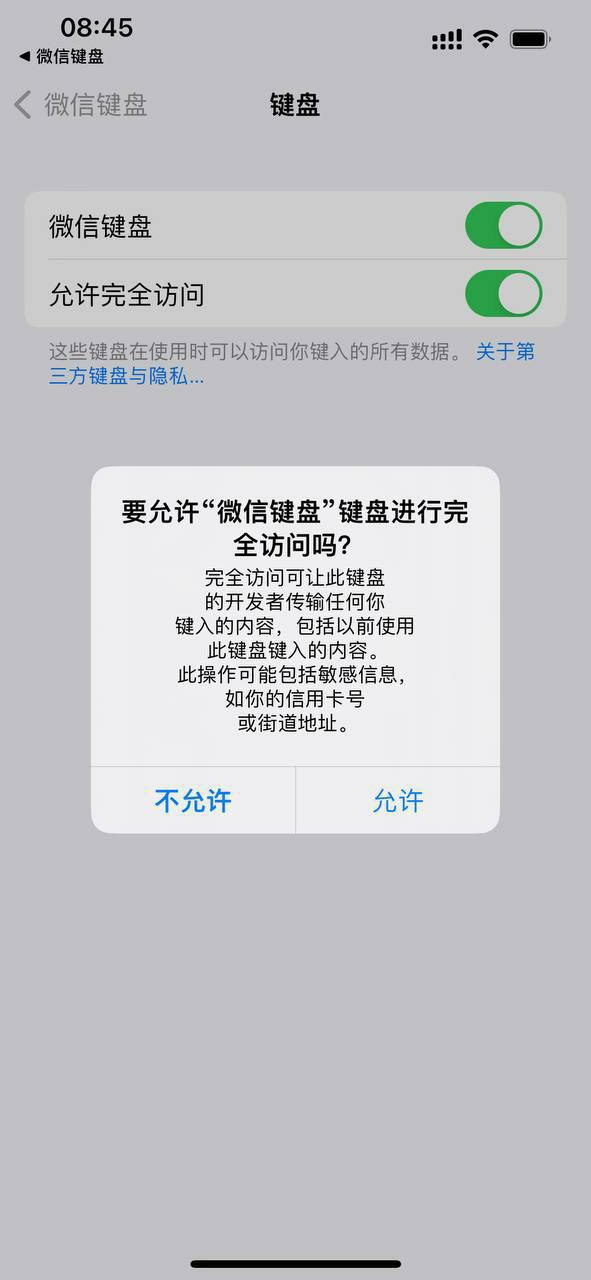Tap 允许 to grant full access

click(x=398, y=800)
